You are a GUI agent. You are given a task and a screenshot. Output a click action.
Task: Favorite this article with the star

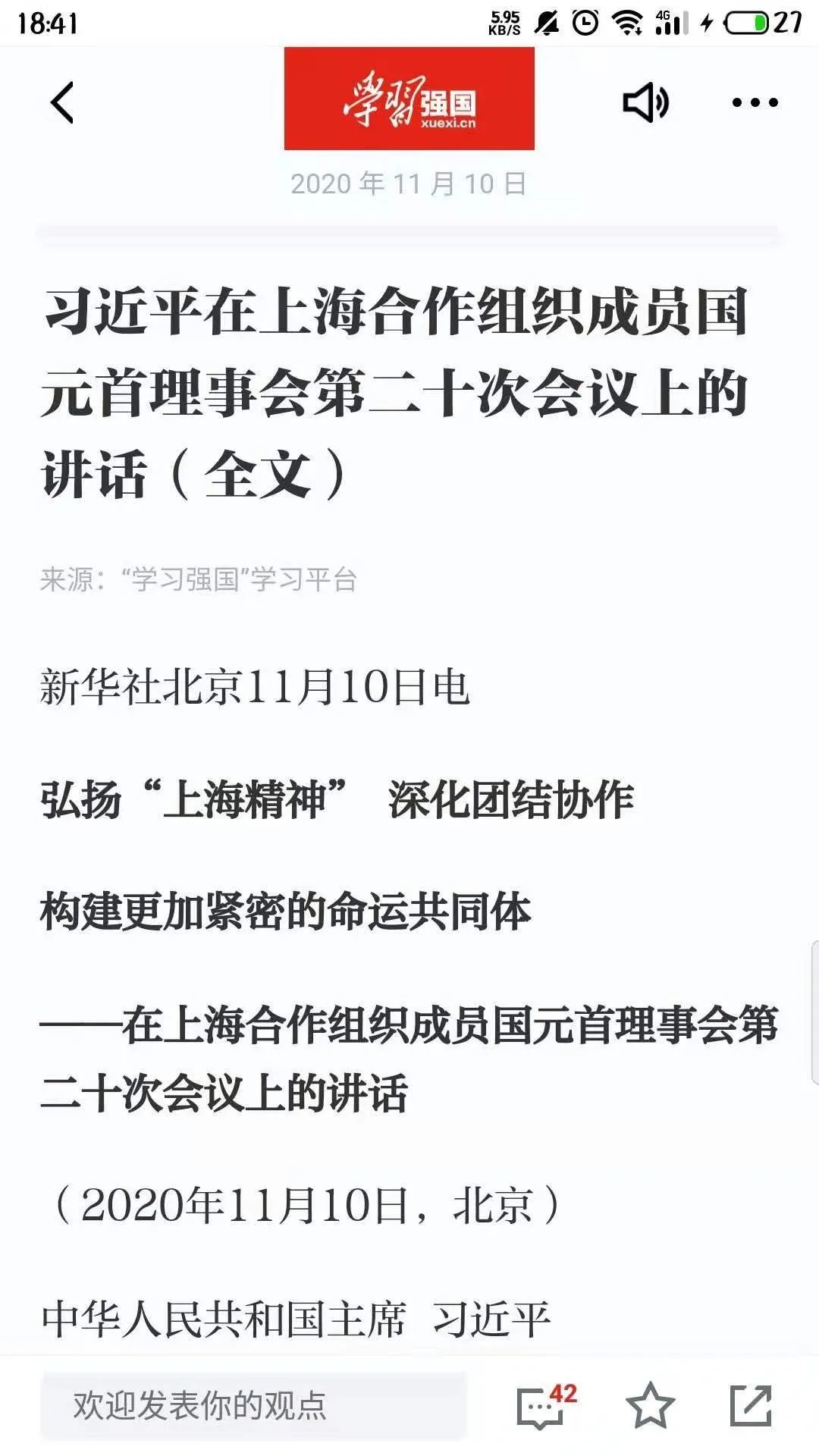[650, 1405]
